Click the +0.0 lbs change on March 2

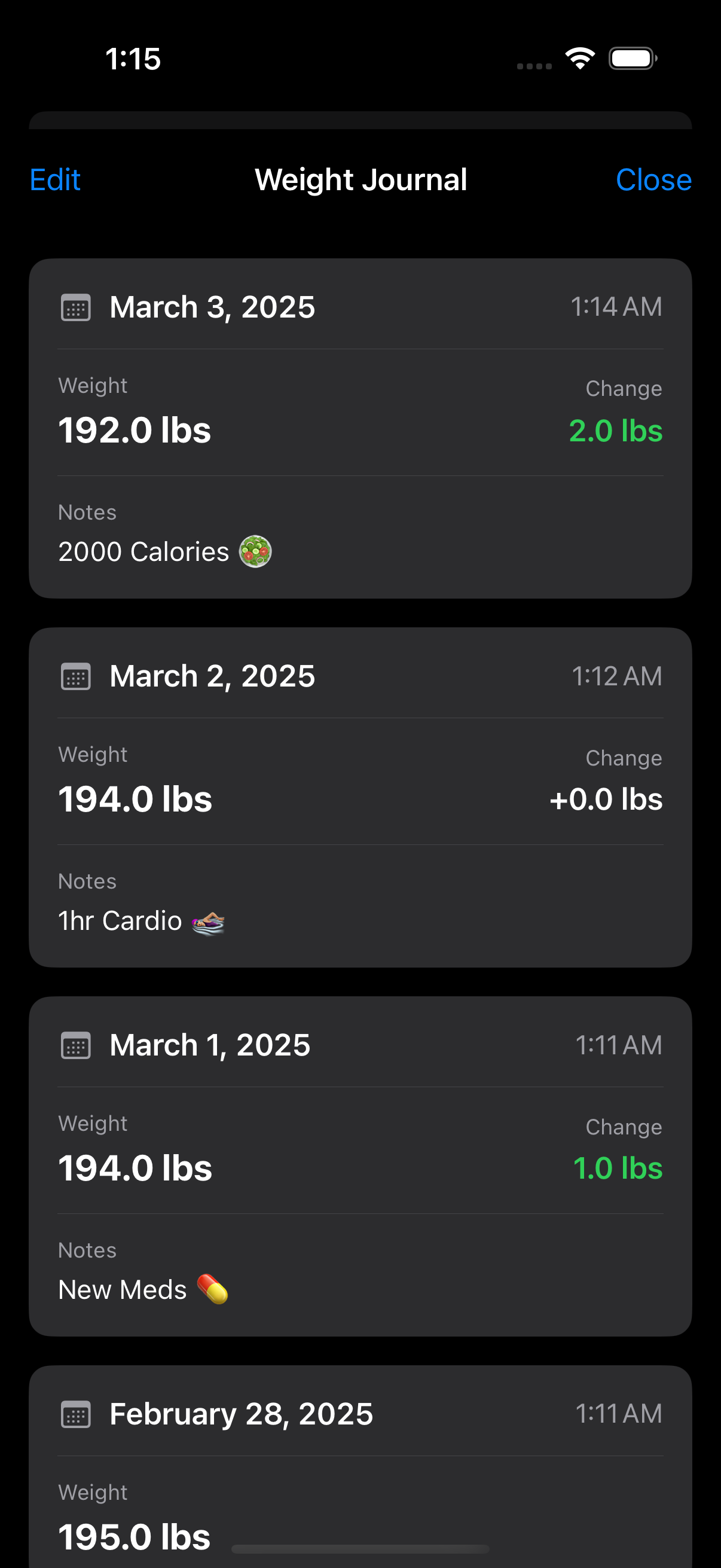coord(606,800)
